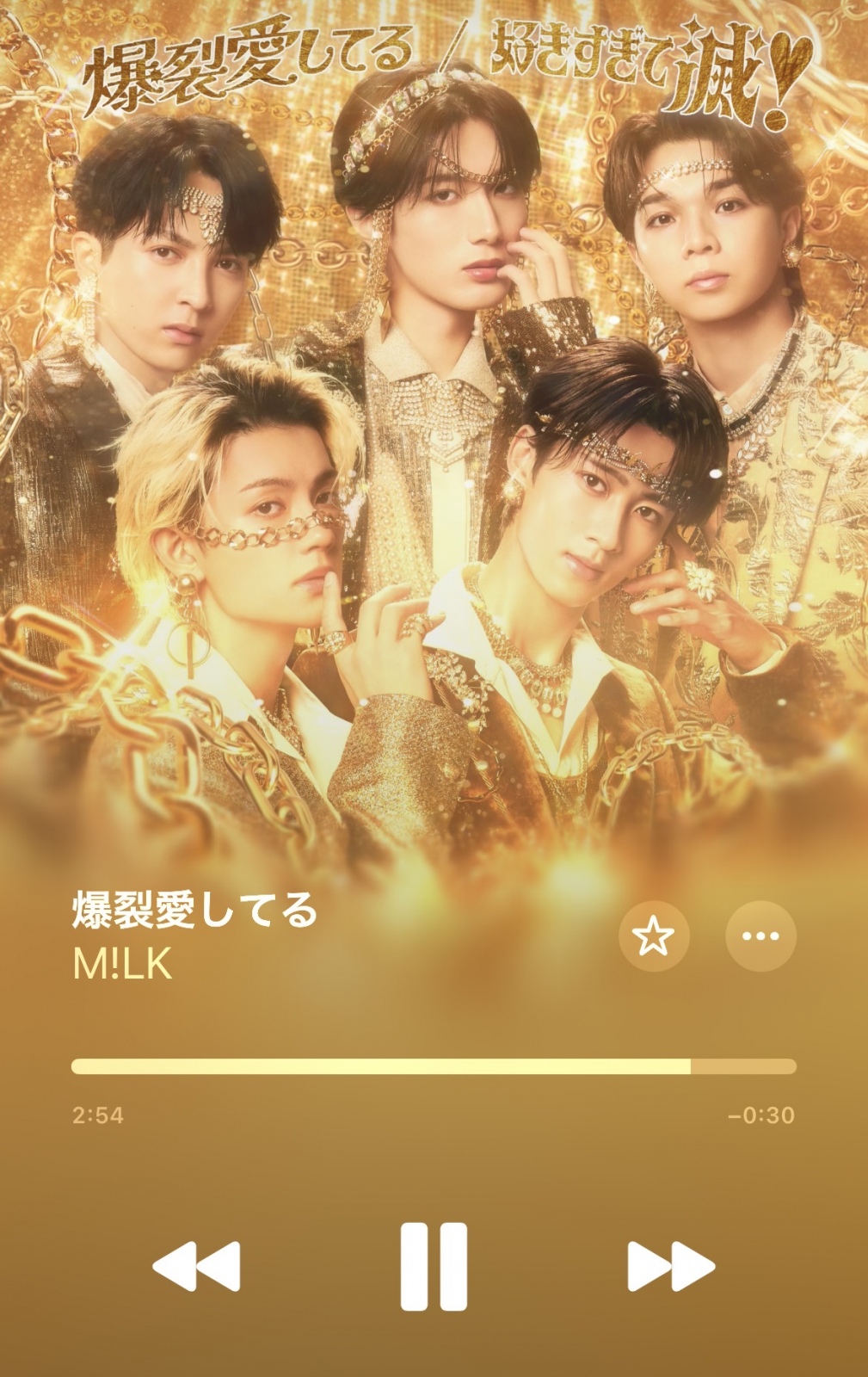Favorite the song 爆裂愛してる
Screen dimensions: 868x1377
(654, 935)
